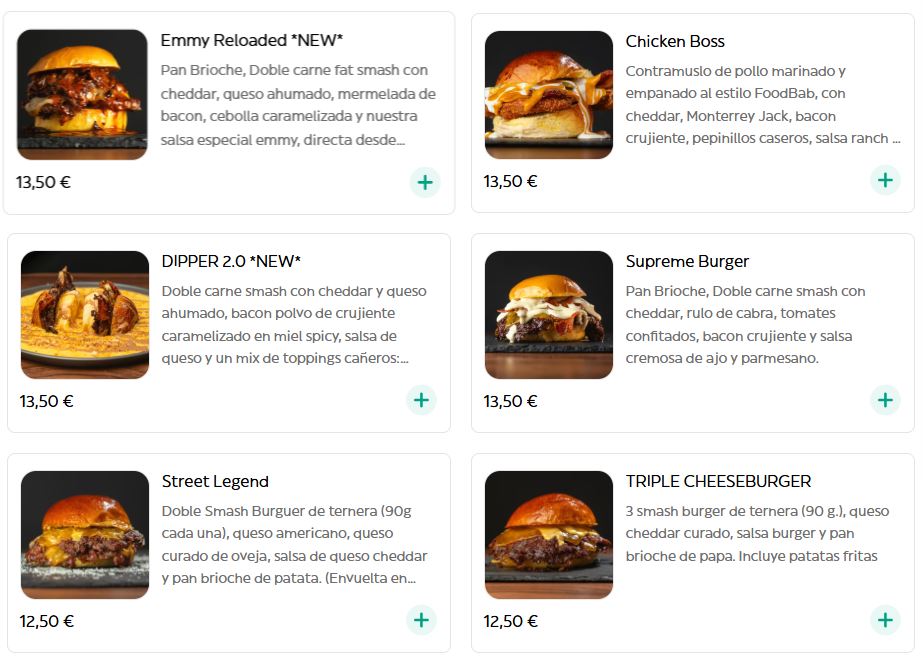Add Chicken Boss to the order
The image size is (923, 668).
coord(885,181)
